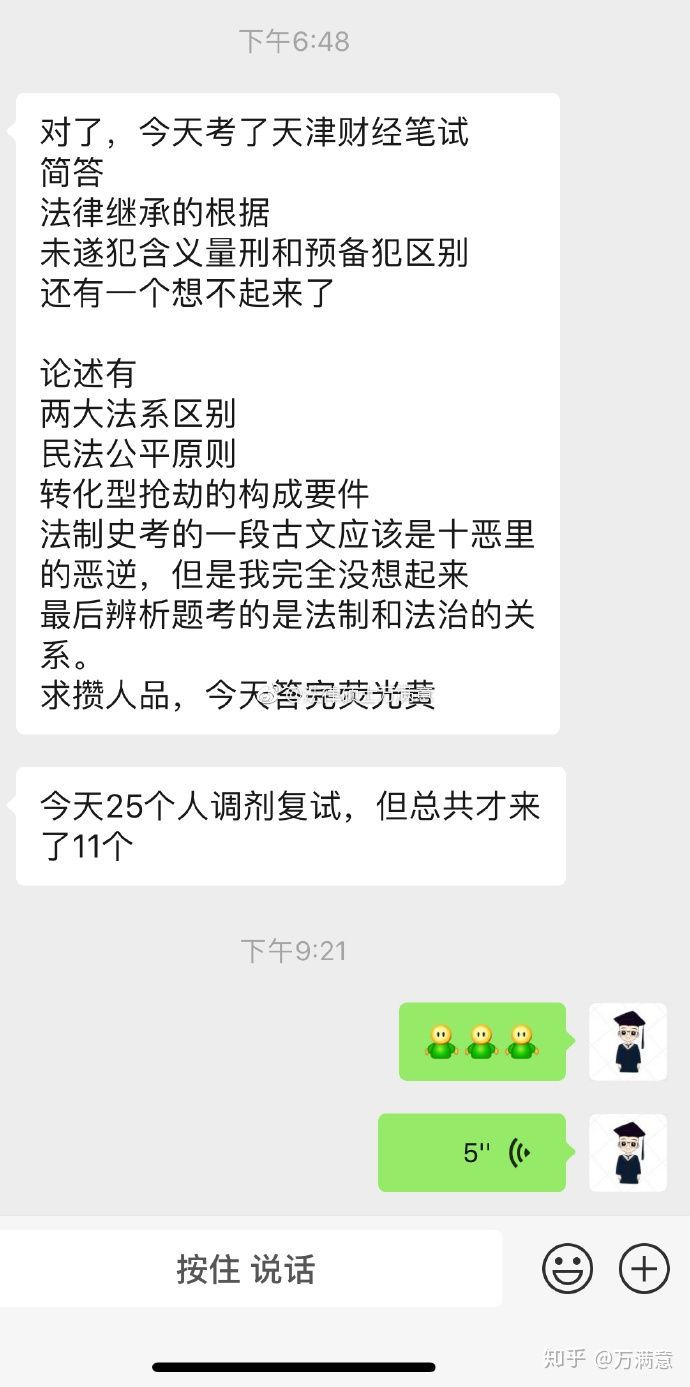Open sender avatar beside the voice message

coord(628,1153)
